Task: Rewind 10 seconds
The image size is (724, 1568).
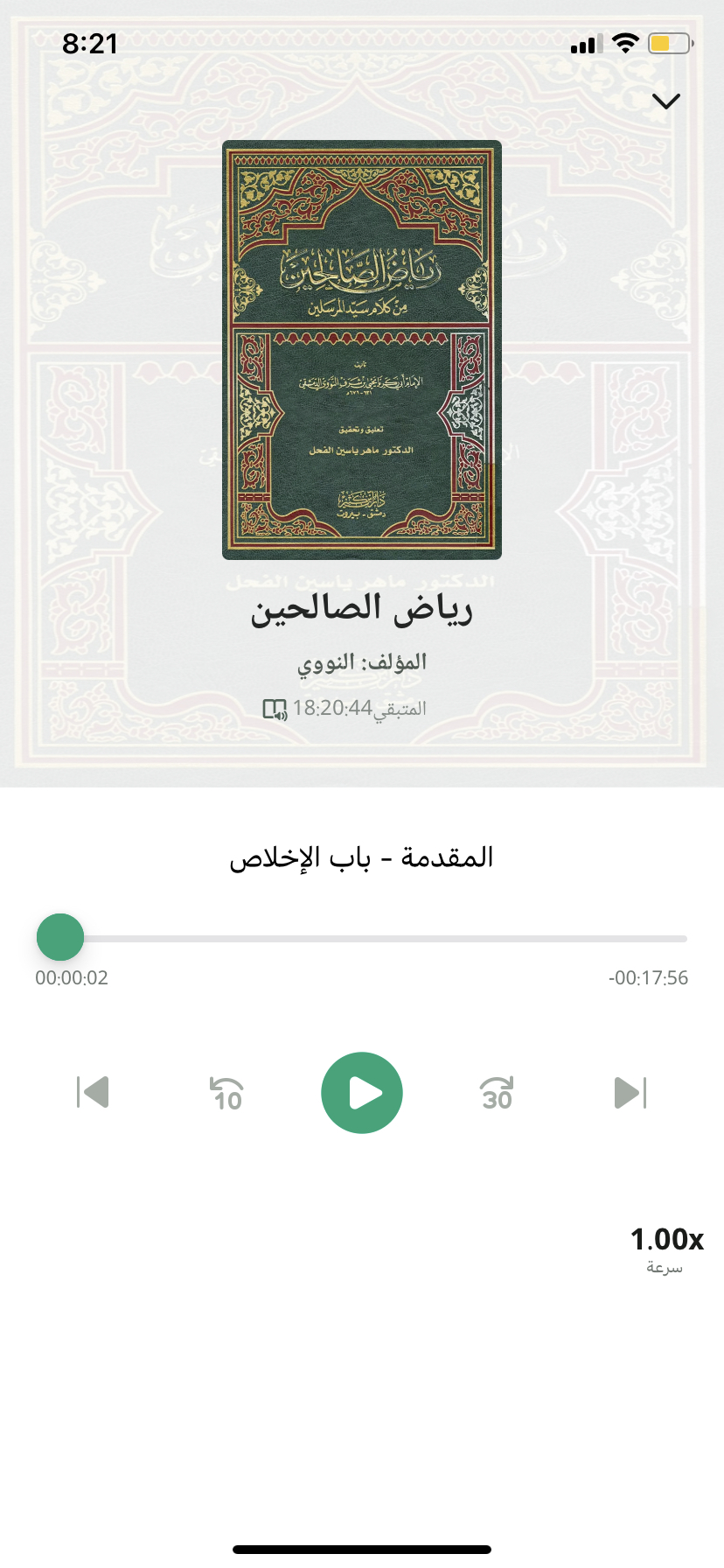Action: pos(226,1093)
